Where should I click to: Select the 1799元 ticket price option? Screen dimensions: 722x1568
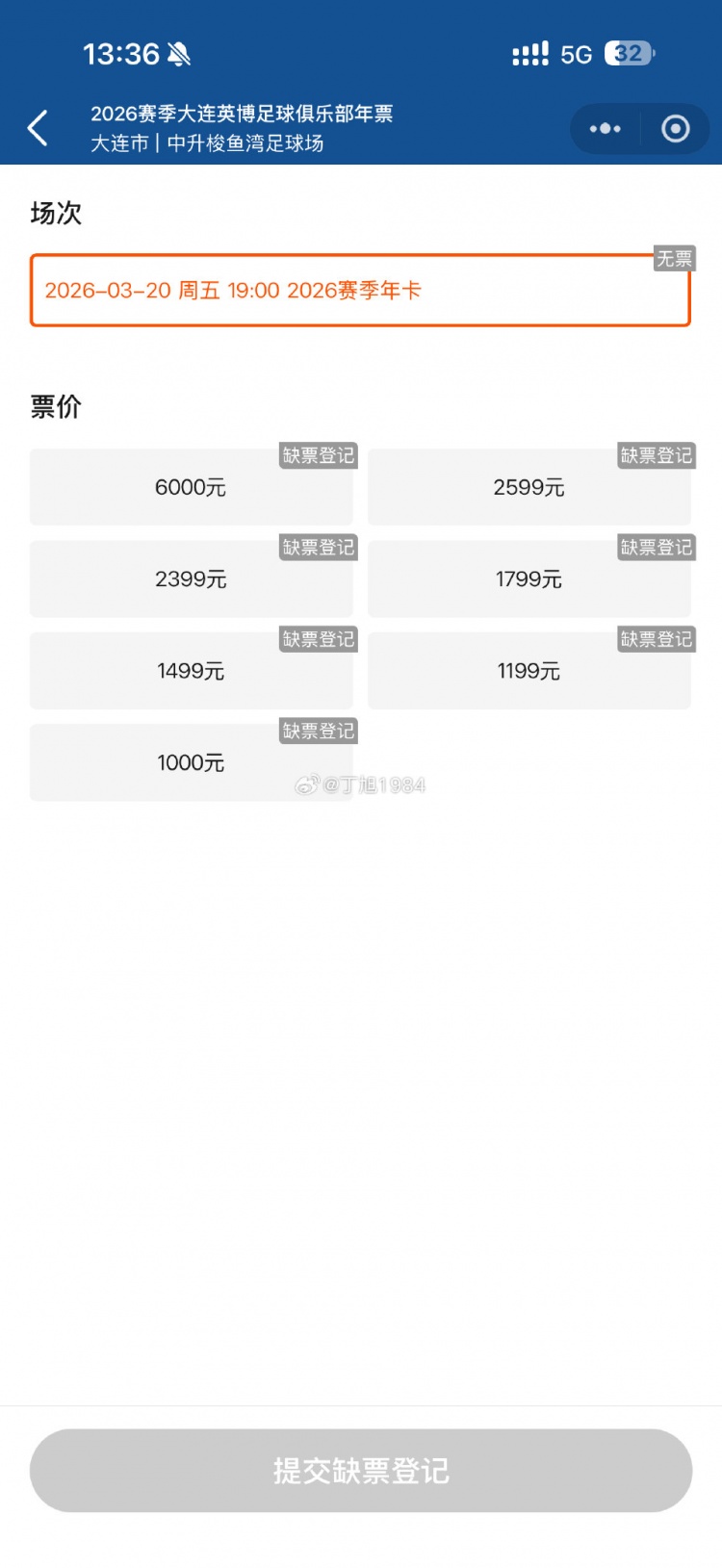529,579
